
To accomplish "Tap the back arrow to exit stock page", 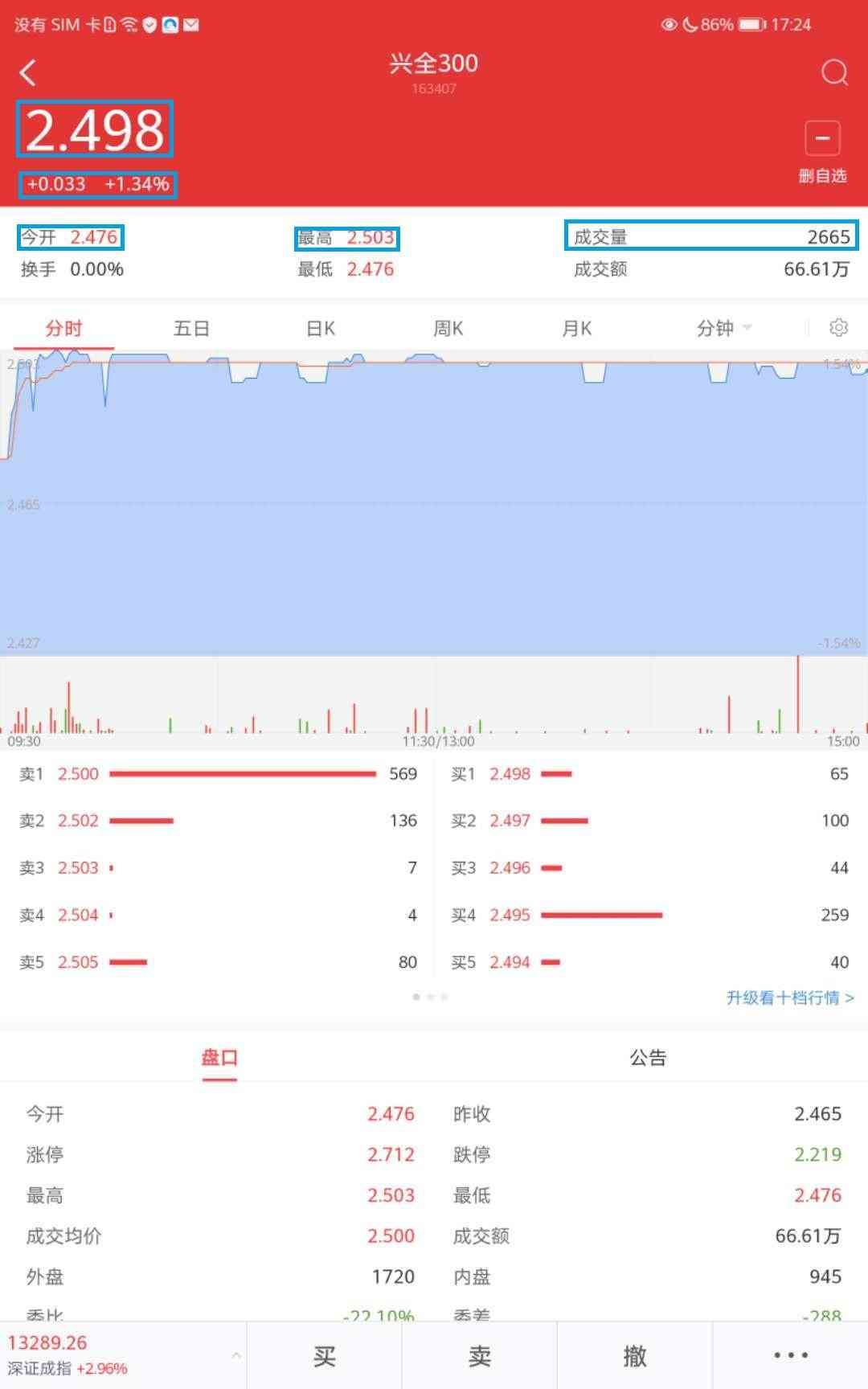I will point(29,72).
